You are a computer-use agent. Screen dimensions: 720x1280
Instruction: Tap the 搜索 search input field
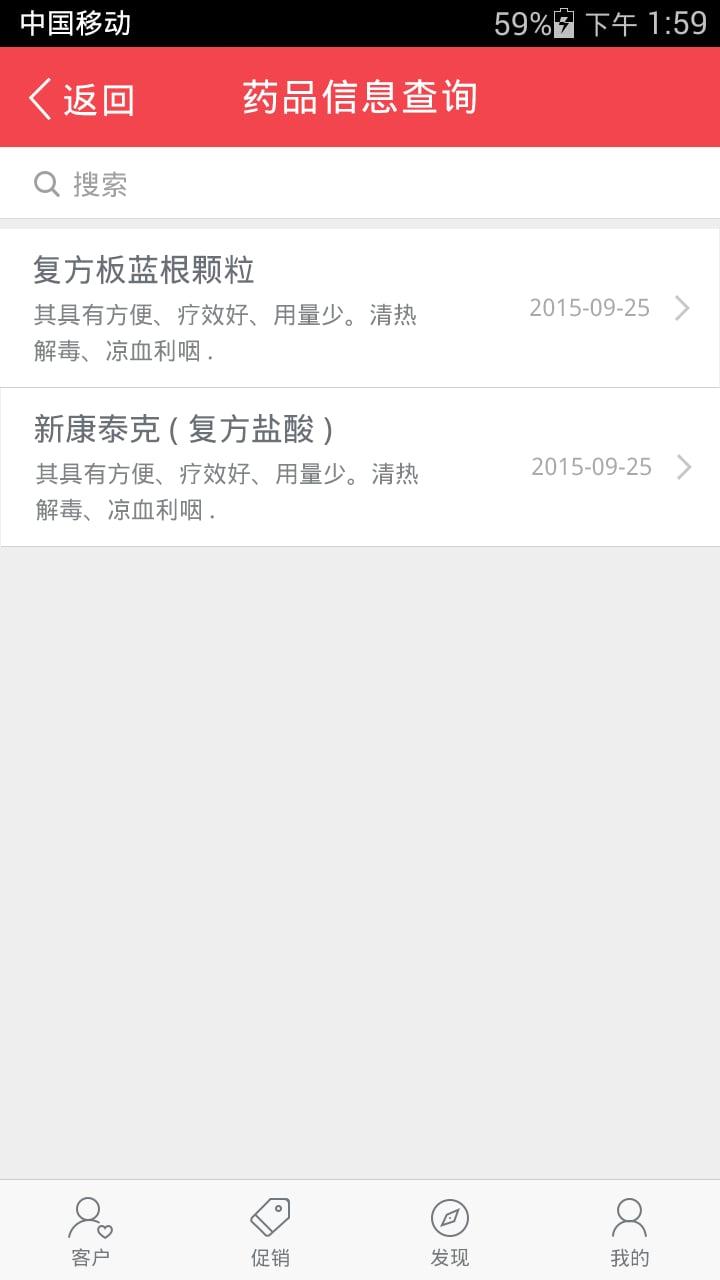coord(200,184)
